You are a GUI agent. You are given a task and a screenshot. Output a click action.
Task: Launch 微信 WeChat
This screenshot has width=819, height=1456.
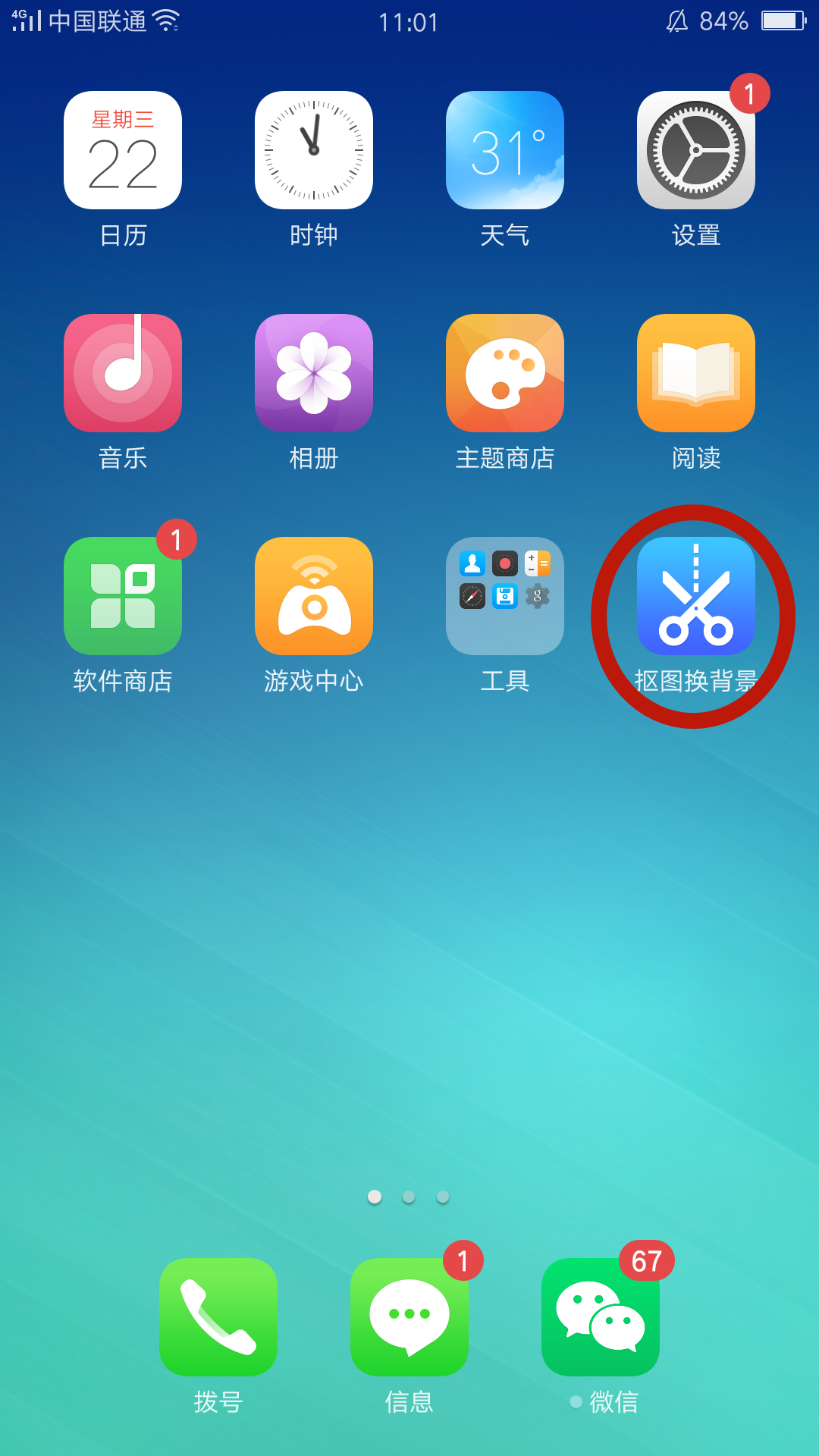[x=601, y=1317]
